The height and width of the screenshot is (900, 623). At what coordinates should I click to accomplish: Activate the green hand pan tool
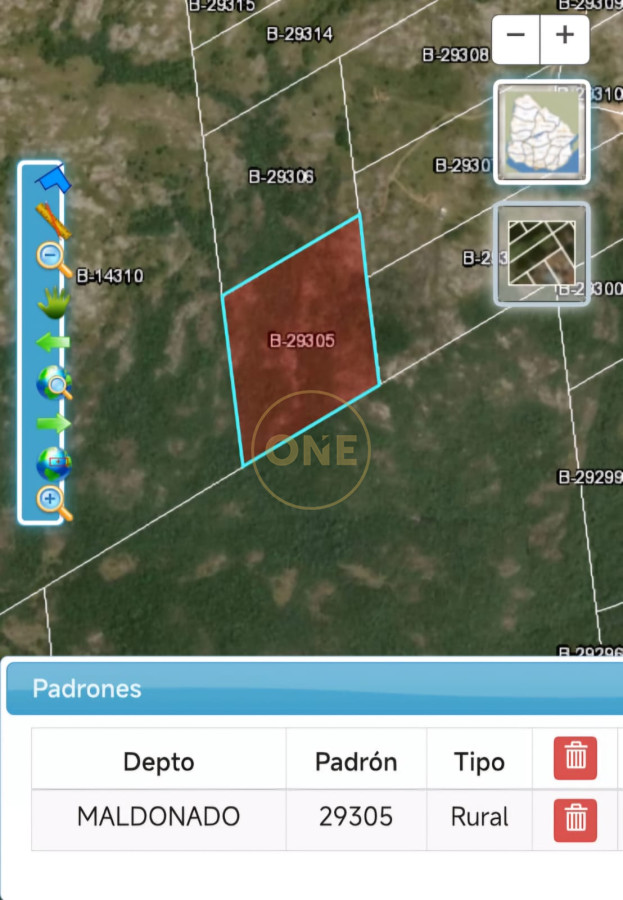pos(52,301)
